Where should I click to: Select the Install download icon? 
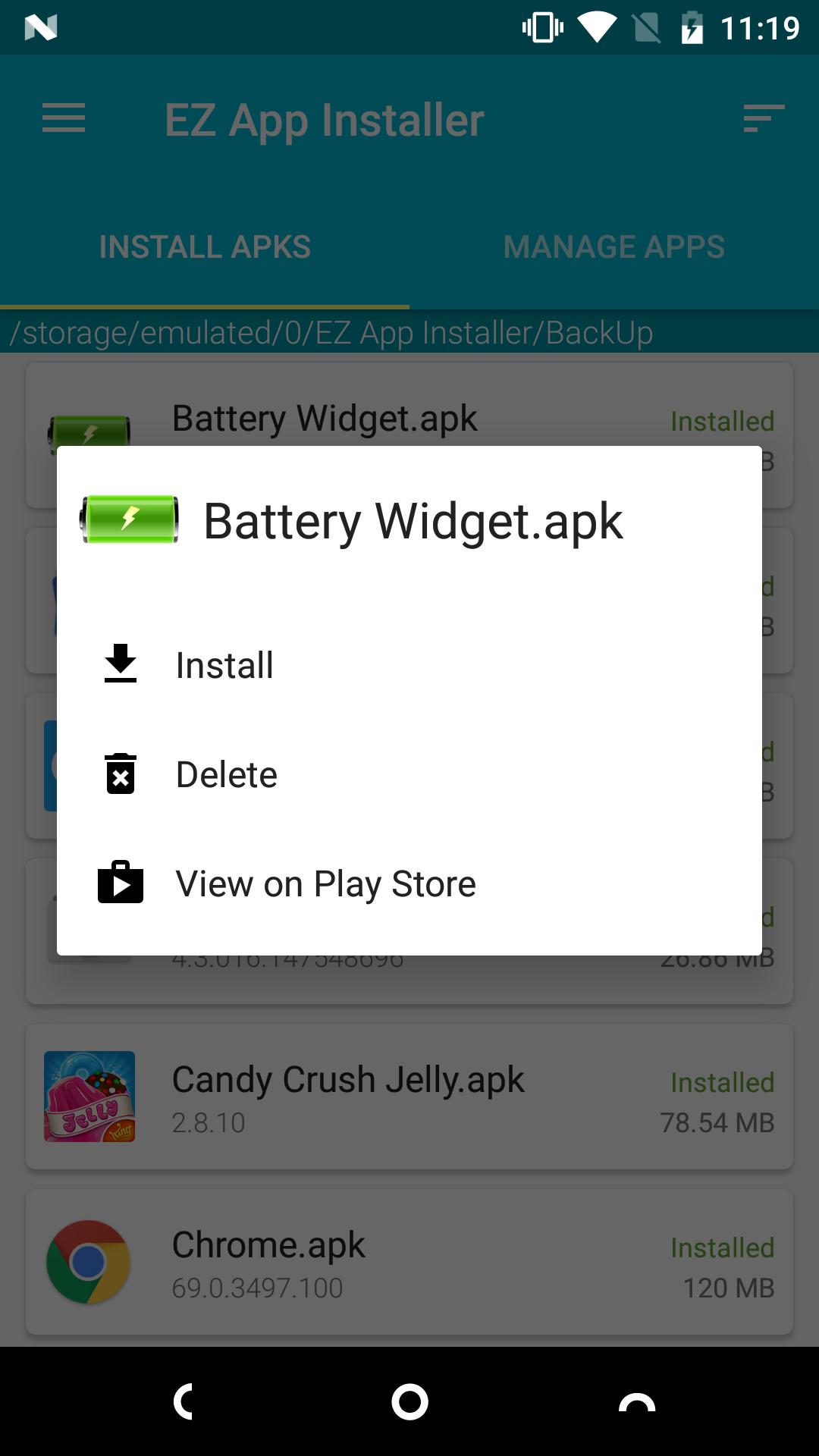tap(121, 664)
